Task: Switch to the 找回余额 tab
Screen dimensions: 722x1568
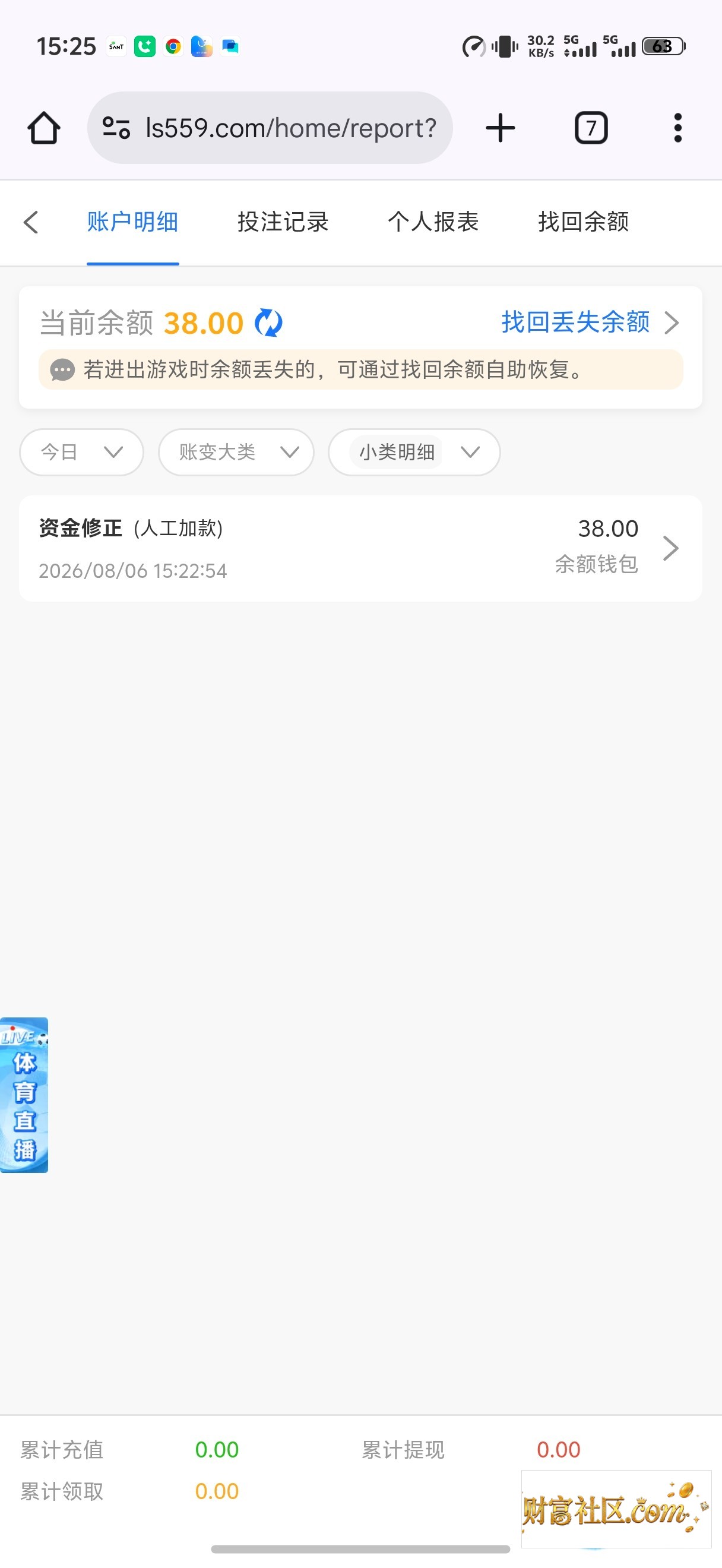Action: (x=583, y=222)
